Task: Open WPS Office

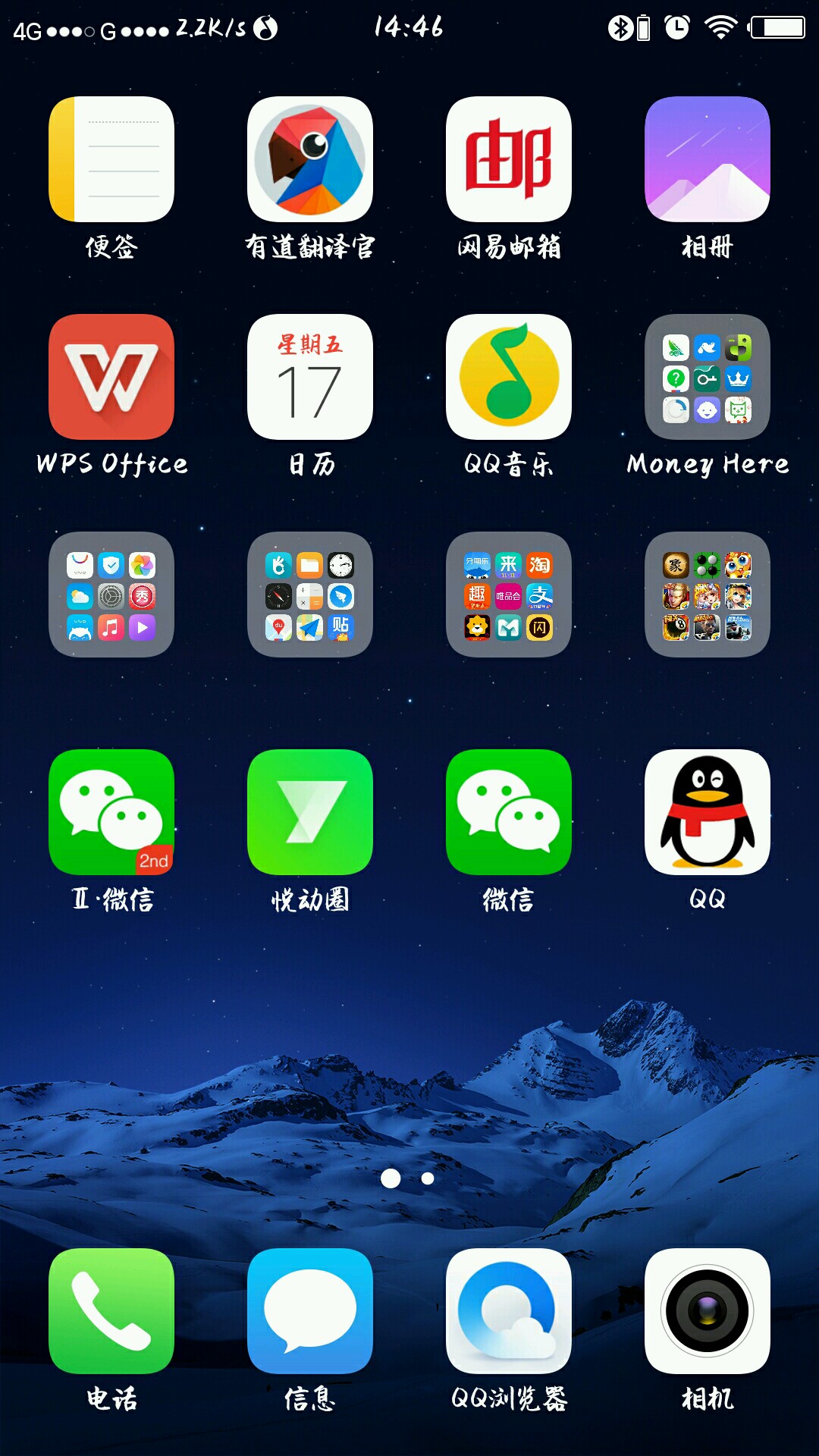Action: pos(111,377)
